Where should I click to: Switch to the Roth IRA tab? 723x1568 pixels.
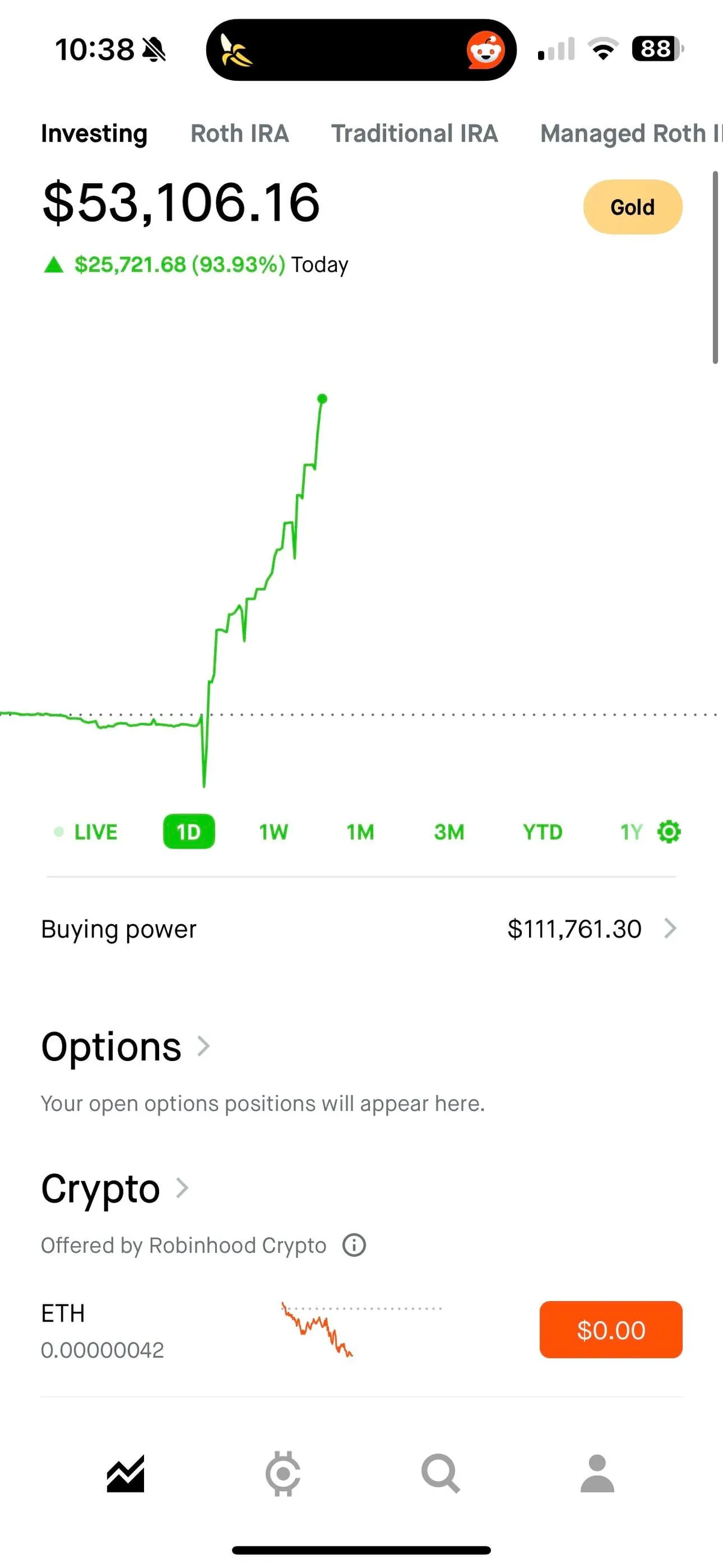(240, 133)
